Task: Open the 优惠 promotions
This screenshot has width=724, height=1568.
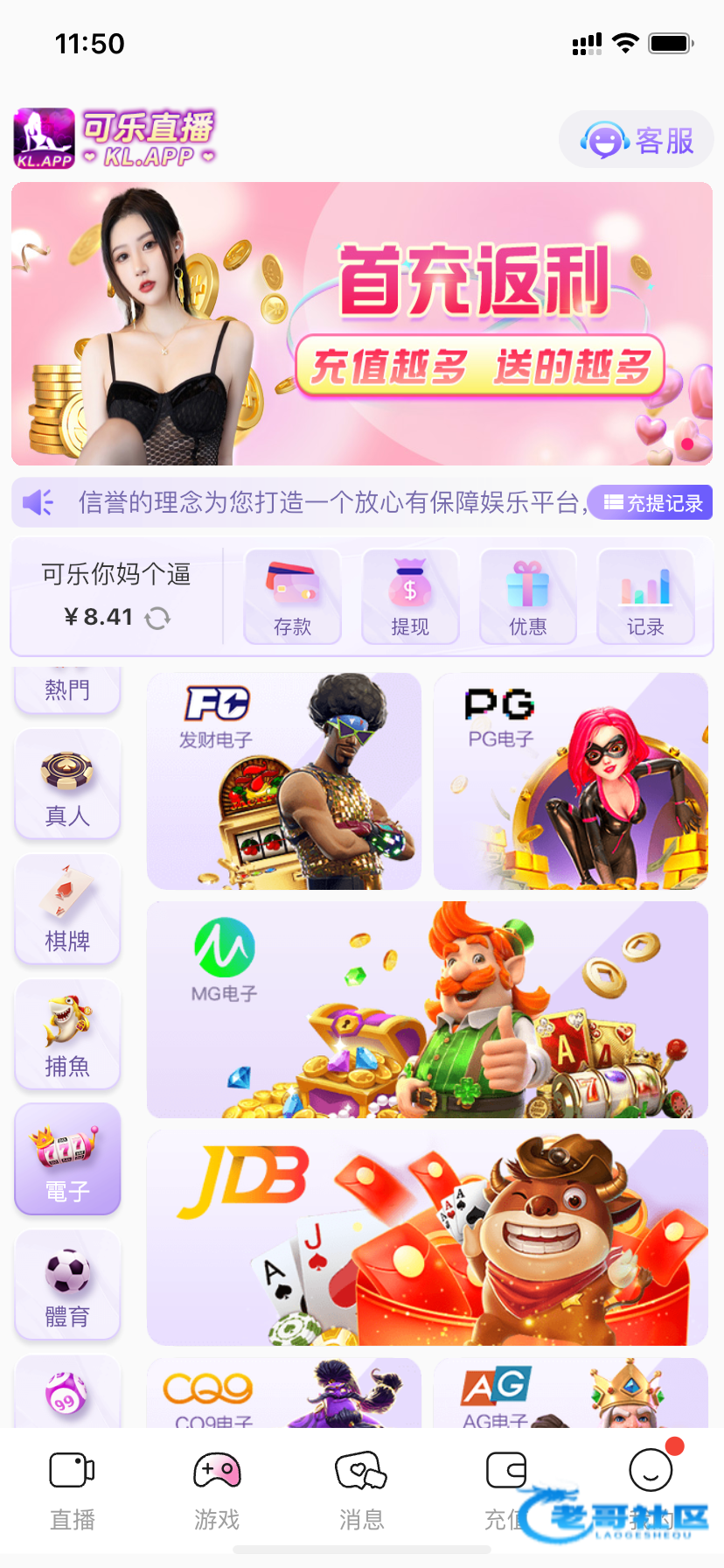Action: pos(528,597)
